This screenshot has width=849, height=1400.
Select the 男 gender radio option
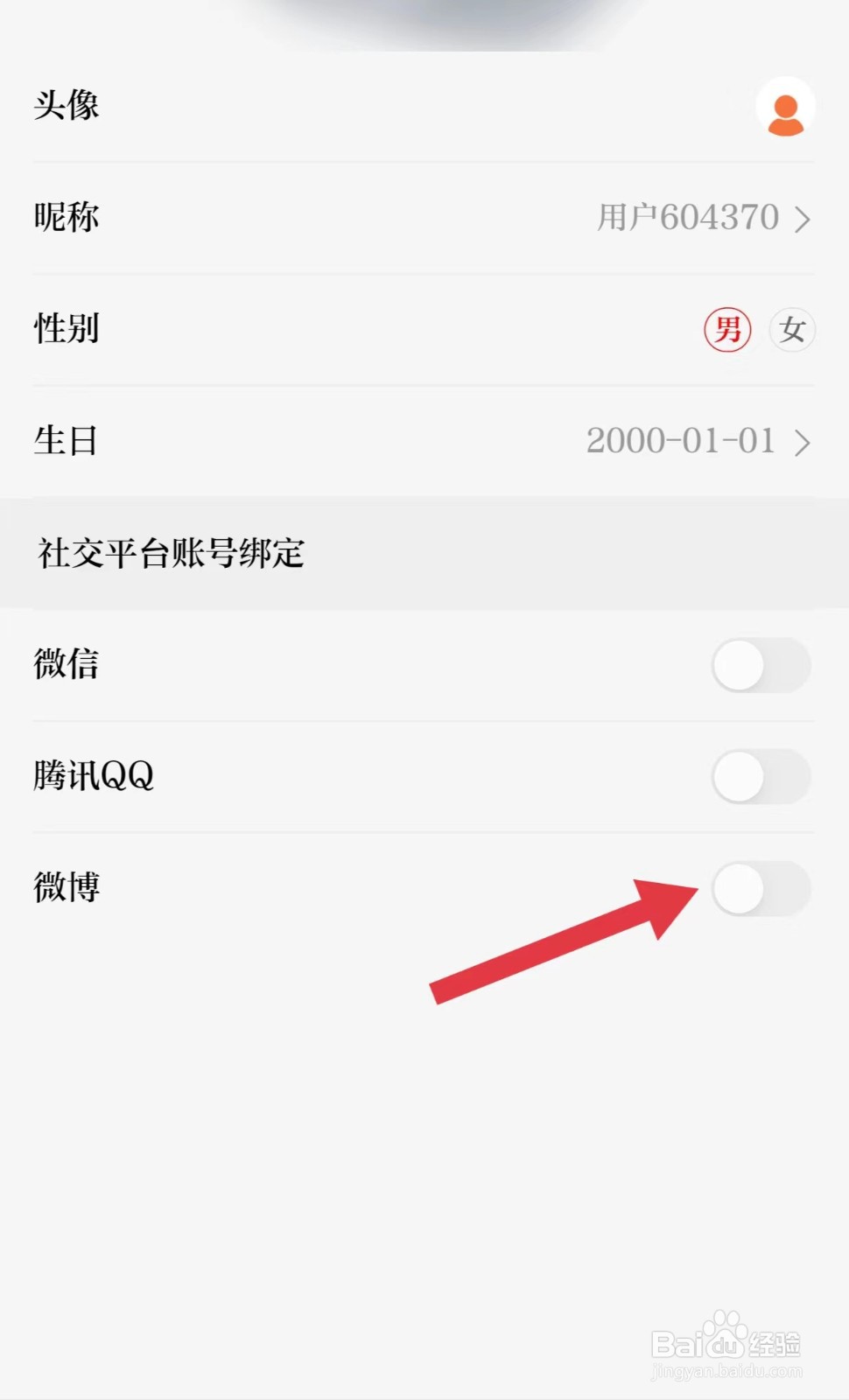[x=728, y=331]
